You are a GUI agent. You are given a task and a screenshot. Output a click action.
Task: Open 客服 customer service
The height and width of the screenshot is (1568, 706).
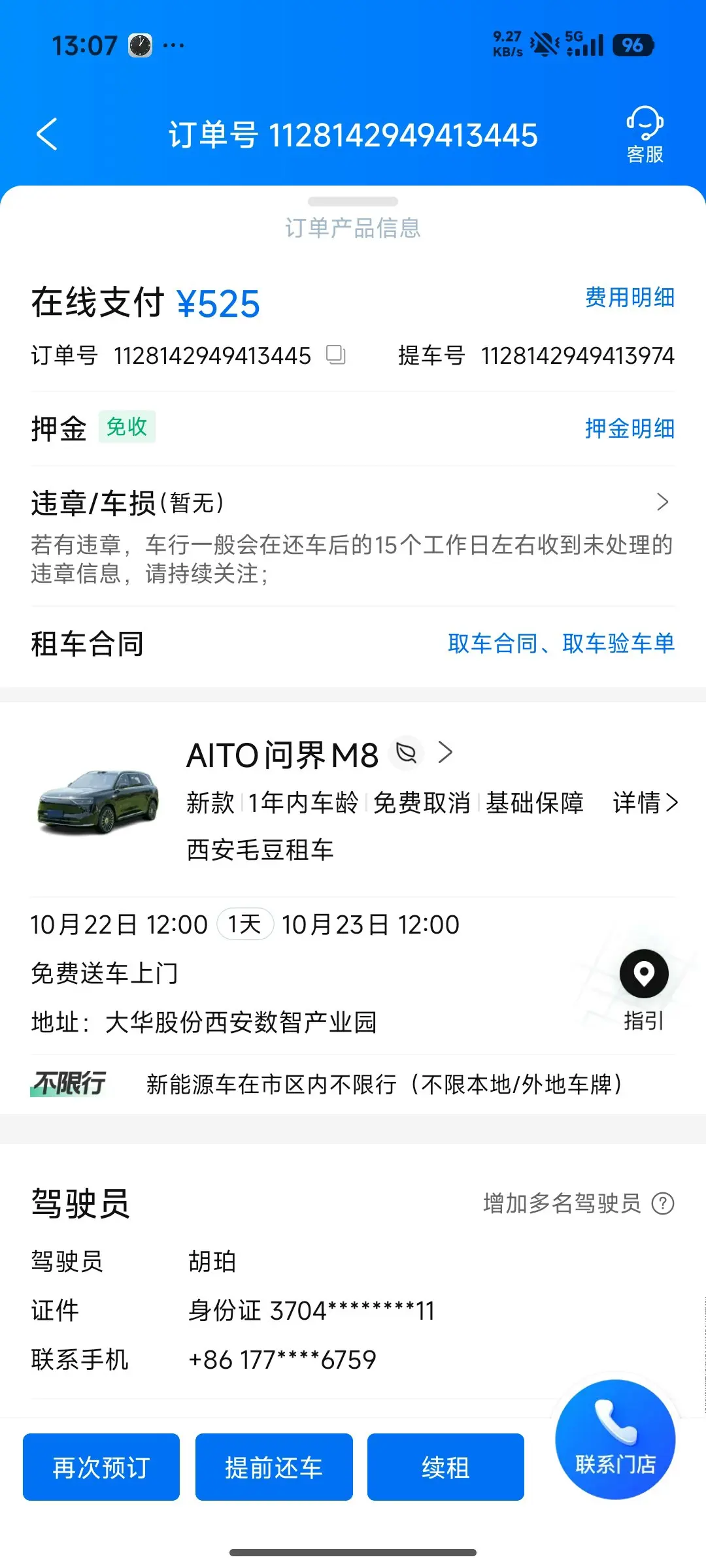tap(645, 135)
